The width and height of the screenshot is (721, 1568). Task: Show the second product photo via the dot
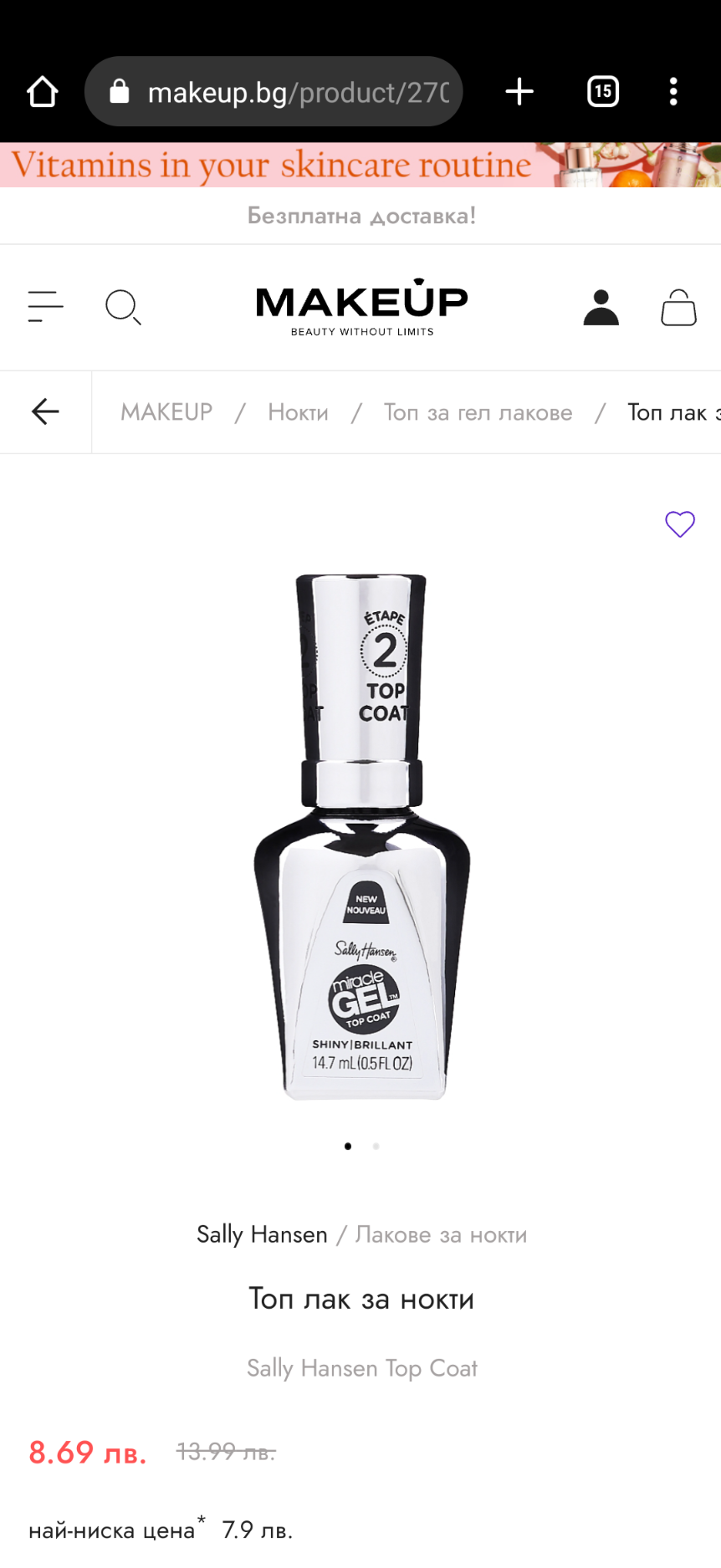click(x=376, y=1147)
